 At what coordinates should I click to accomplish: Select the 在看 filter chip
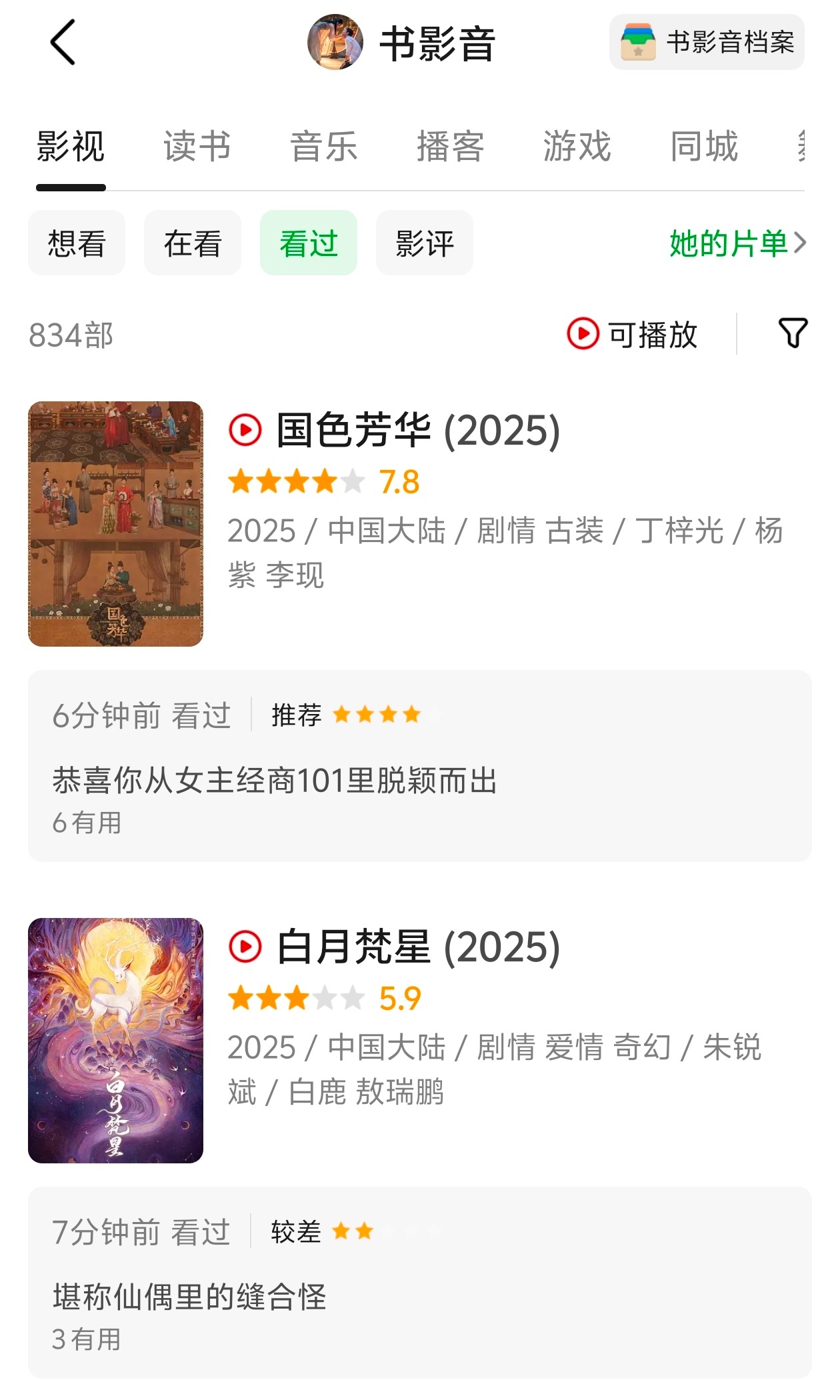[x=193, y=243]
